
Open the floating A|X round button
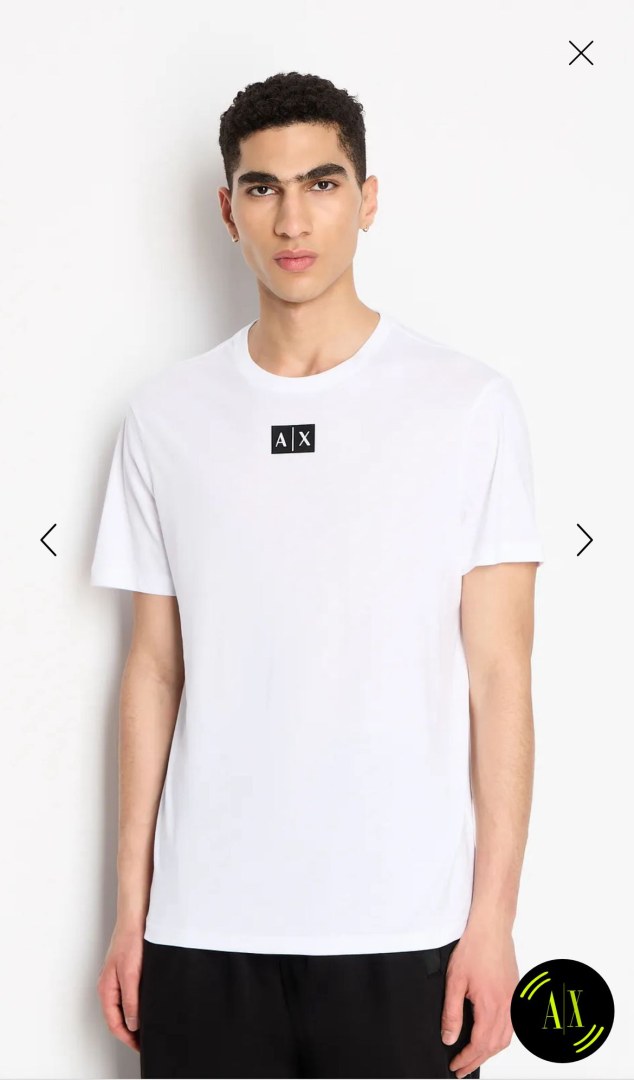[x=562, y=1010]
